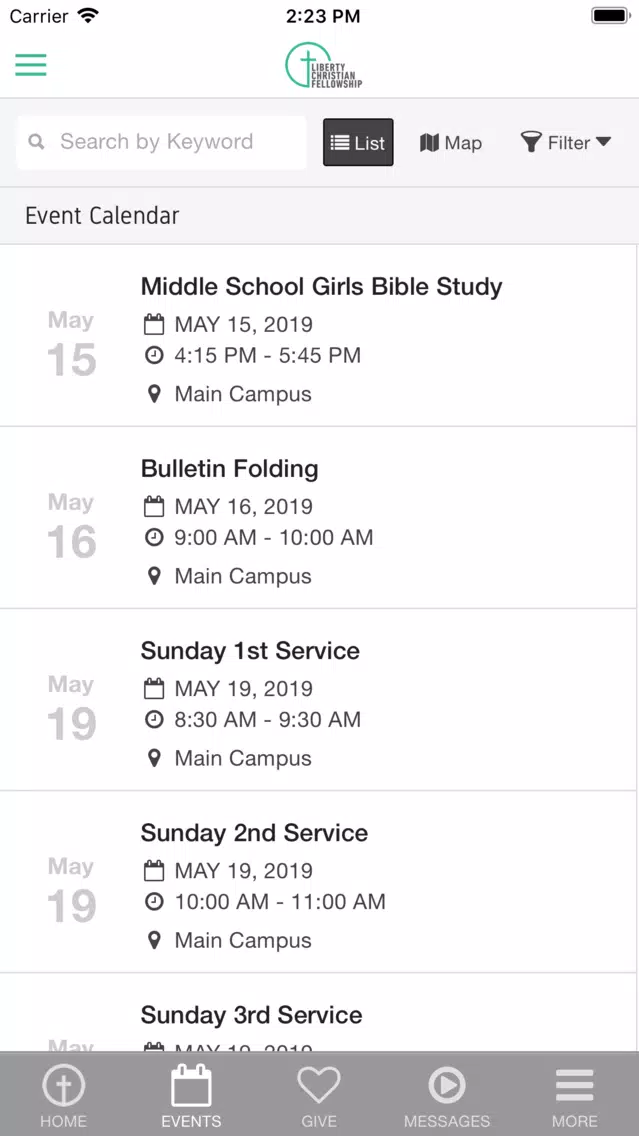Open the hamburger drawer menu
The image size is (639, 1136).
(x=30, y=65)
